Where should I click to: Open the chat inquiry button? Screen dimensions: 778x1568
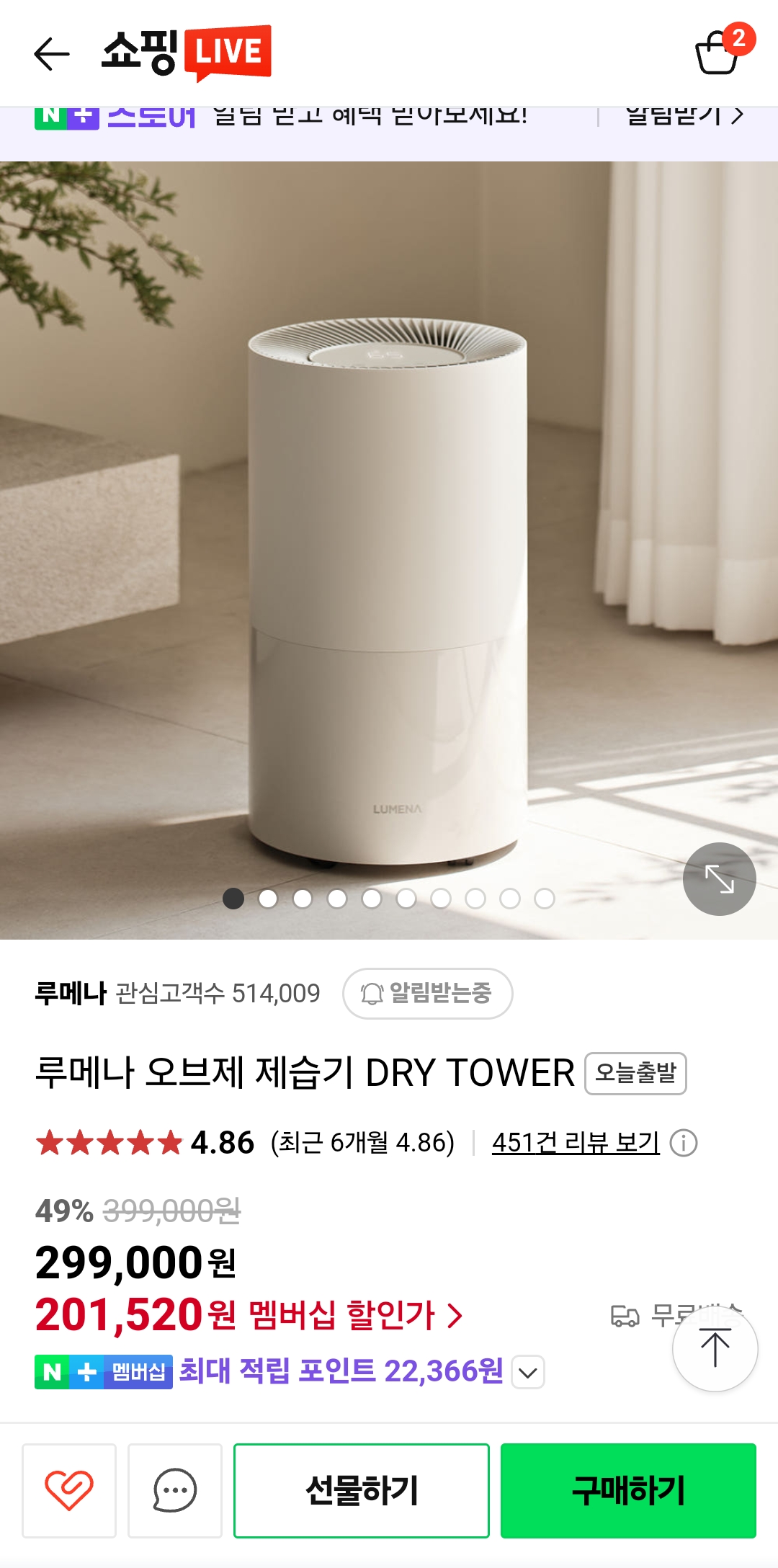175,1490
